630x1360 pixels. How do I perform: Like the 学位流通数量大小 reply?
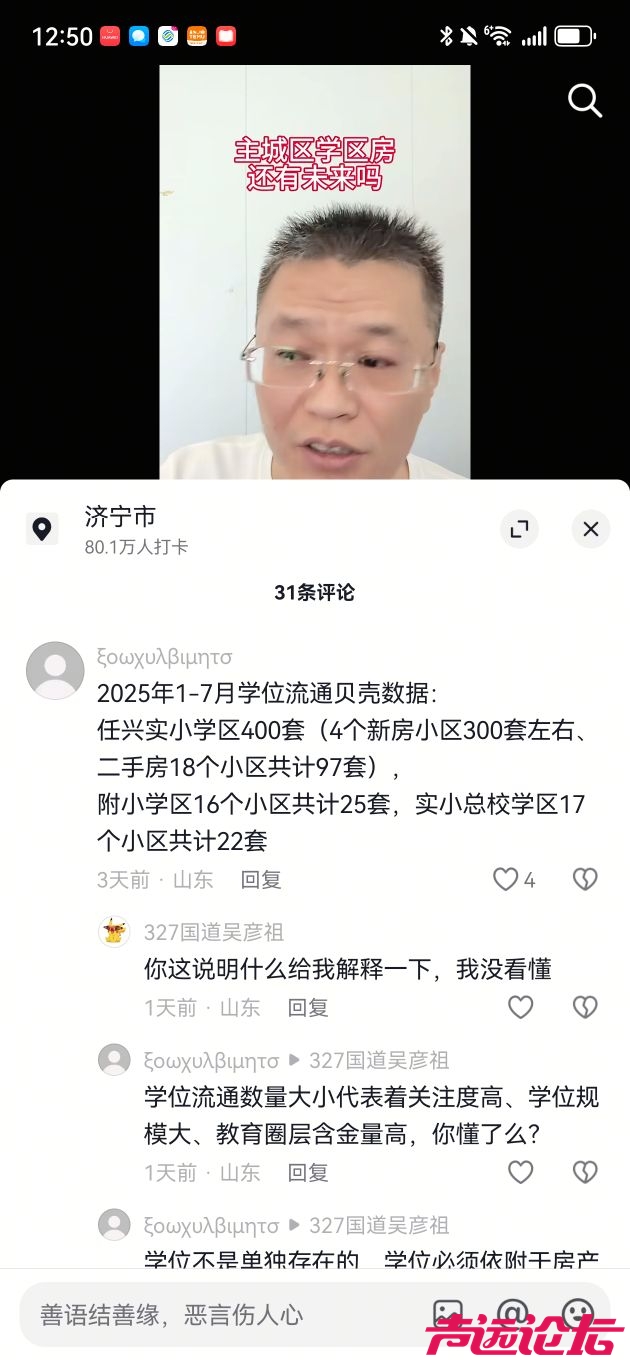[520, 1172]
